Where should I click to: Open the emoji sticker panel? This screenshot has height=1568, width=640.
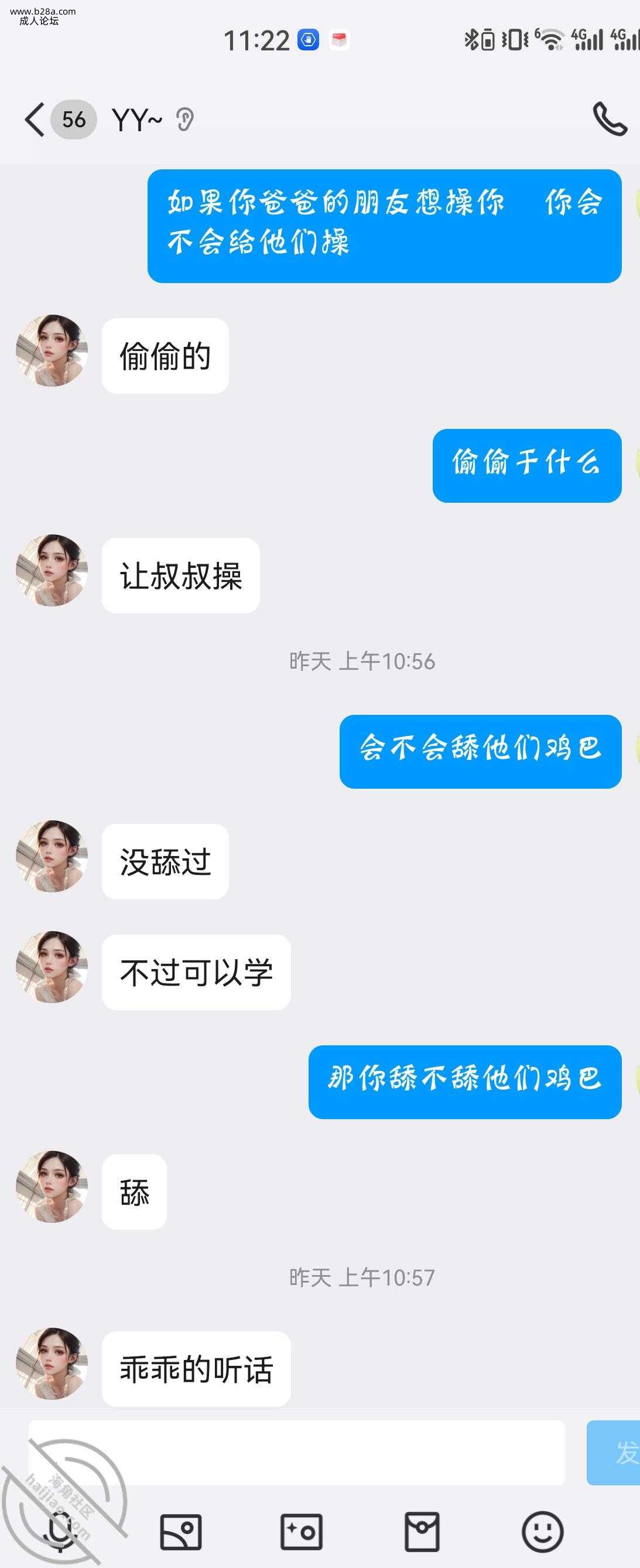point(542,1532)
